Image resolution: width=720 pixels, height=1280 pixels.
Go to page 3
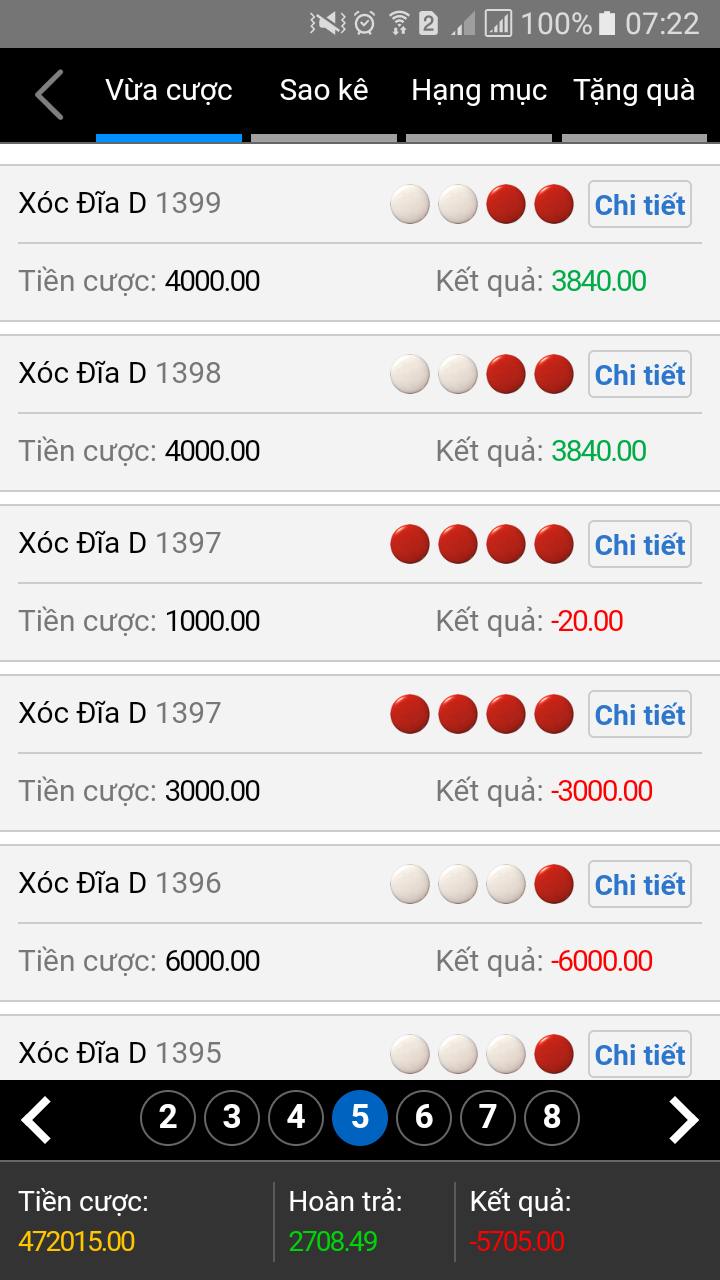click(x=232, y=1117)
